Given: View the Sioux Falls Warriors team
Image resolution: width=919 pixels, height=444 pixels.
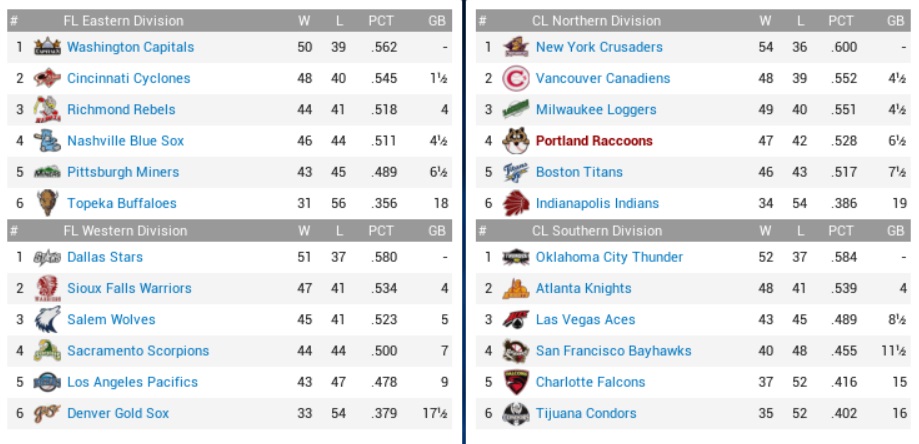Looking at the screenshot, I should click(129, 288).
